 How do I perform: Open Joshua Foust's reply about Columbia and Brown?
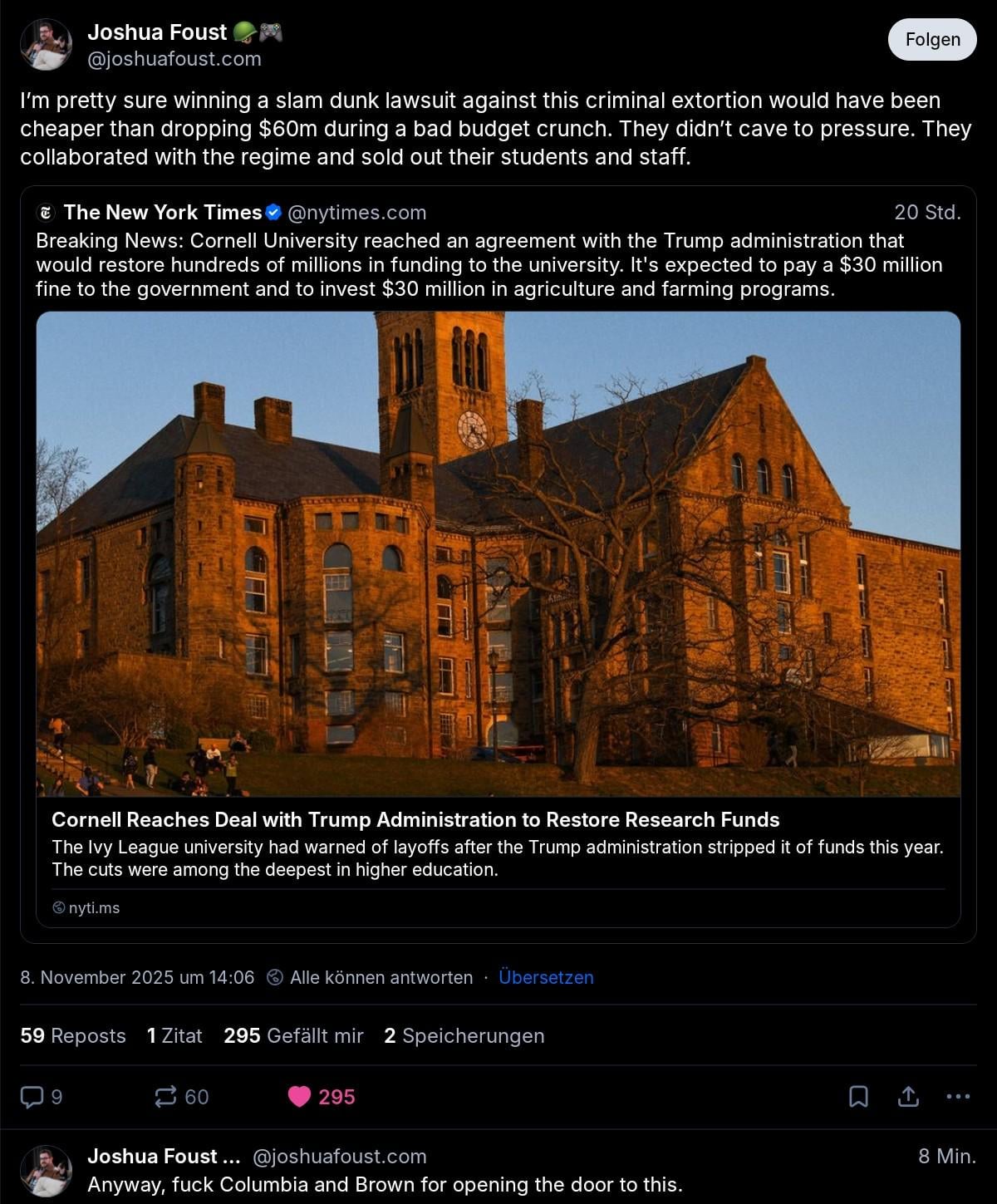(x=385, y=1184)
